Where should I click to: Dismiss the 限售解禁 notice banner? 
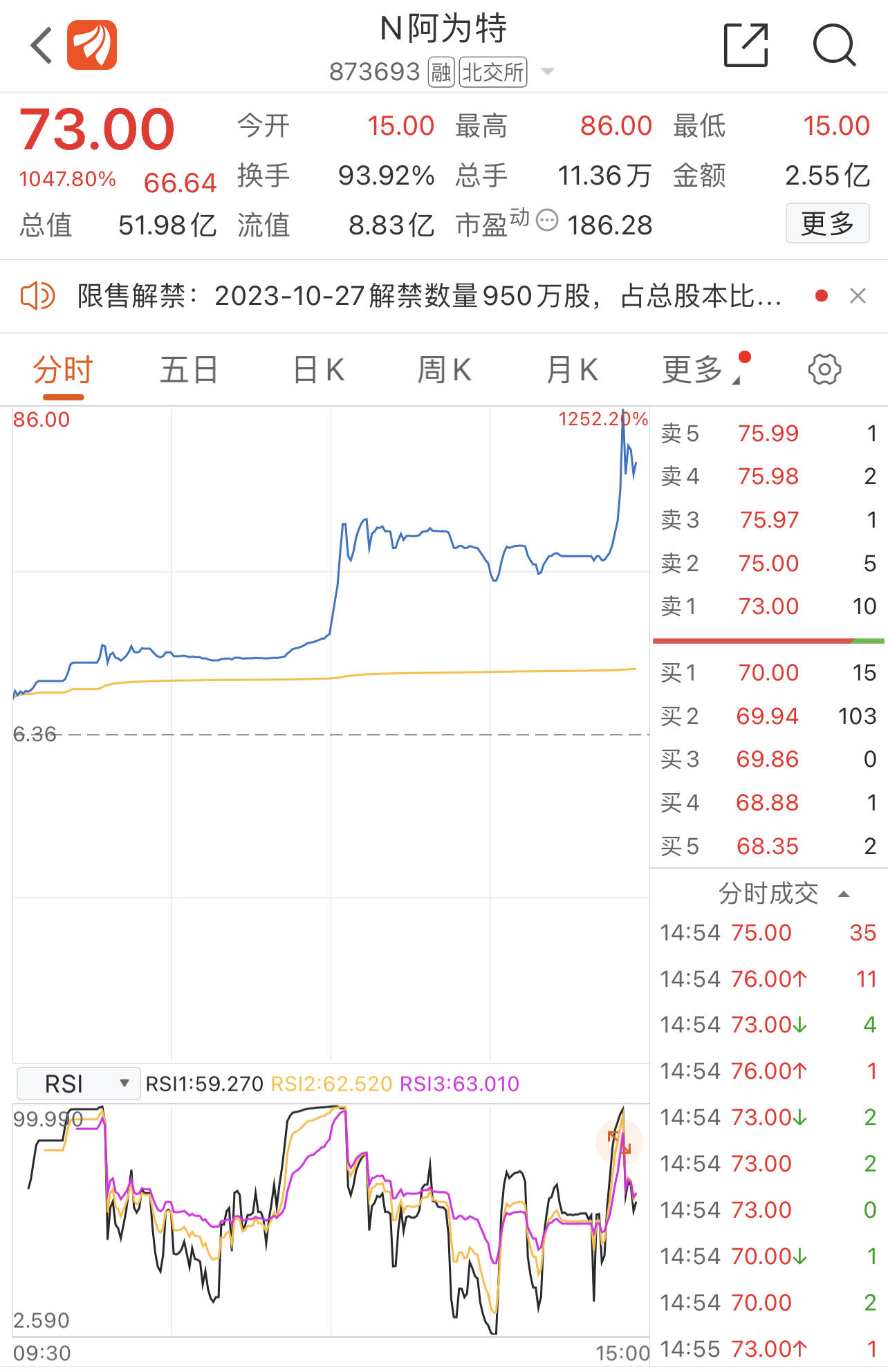click(x=858, y=296)
